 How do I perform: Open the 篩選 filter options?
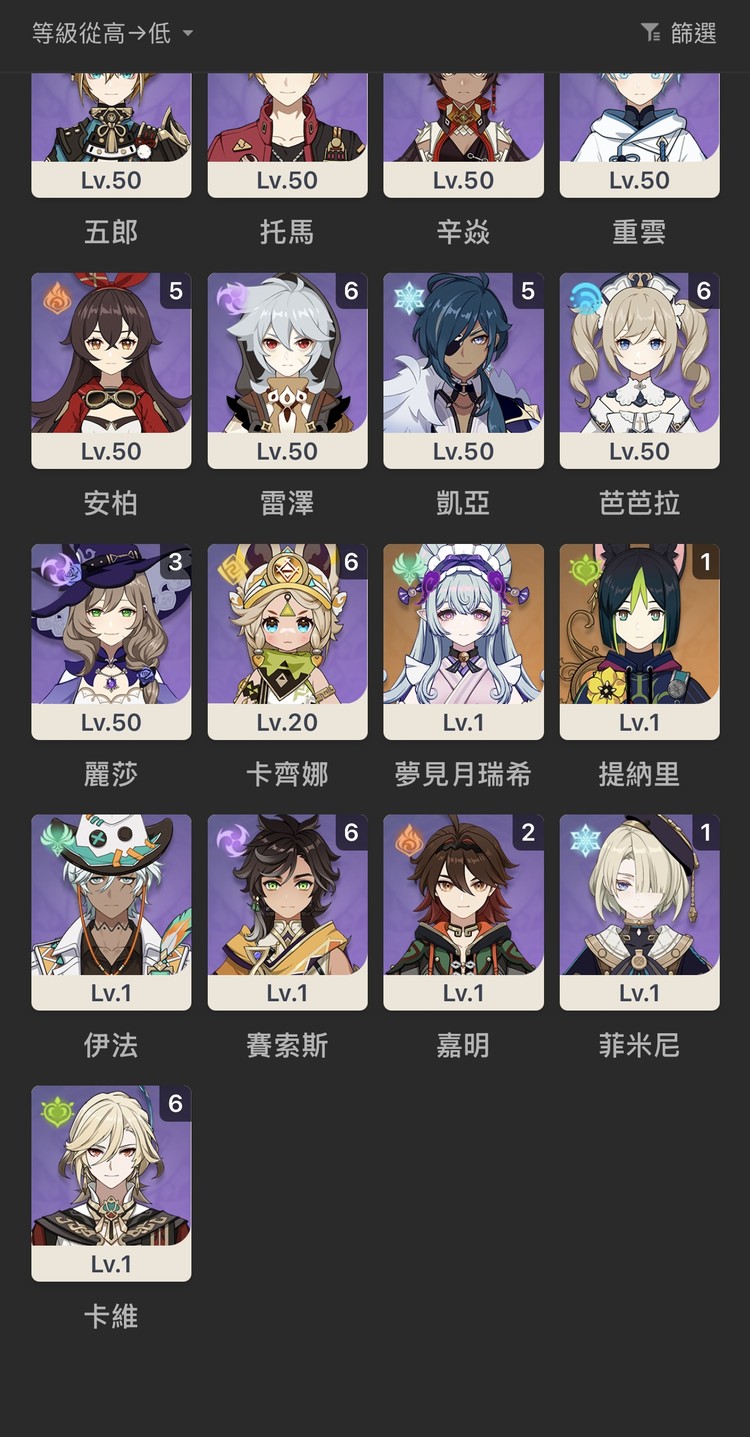click(x=679, y=34)
